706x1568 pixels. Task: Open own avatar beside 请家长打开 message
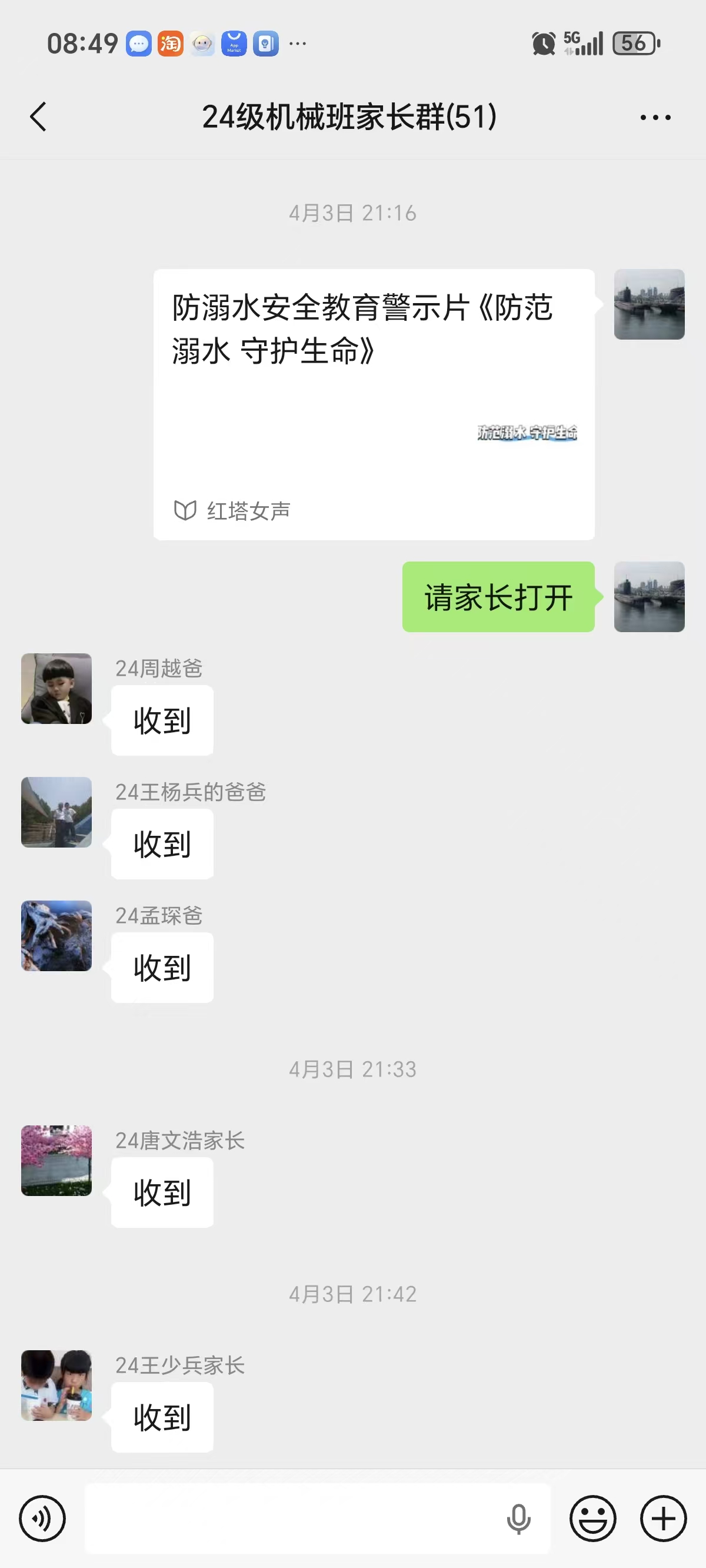(649, 596)
